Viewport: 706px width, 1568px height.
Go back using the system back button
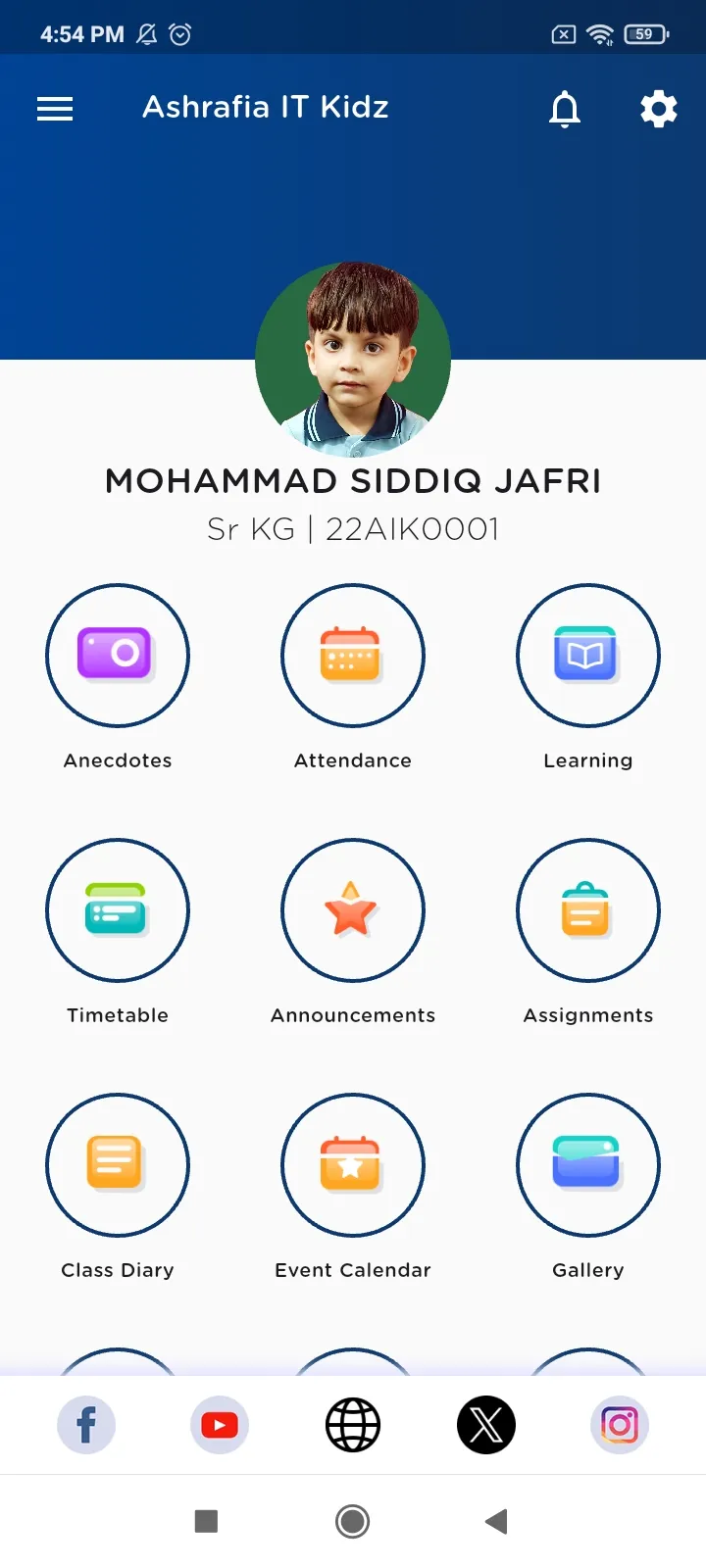pos(496,1521)
